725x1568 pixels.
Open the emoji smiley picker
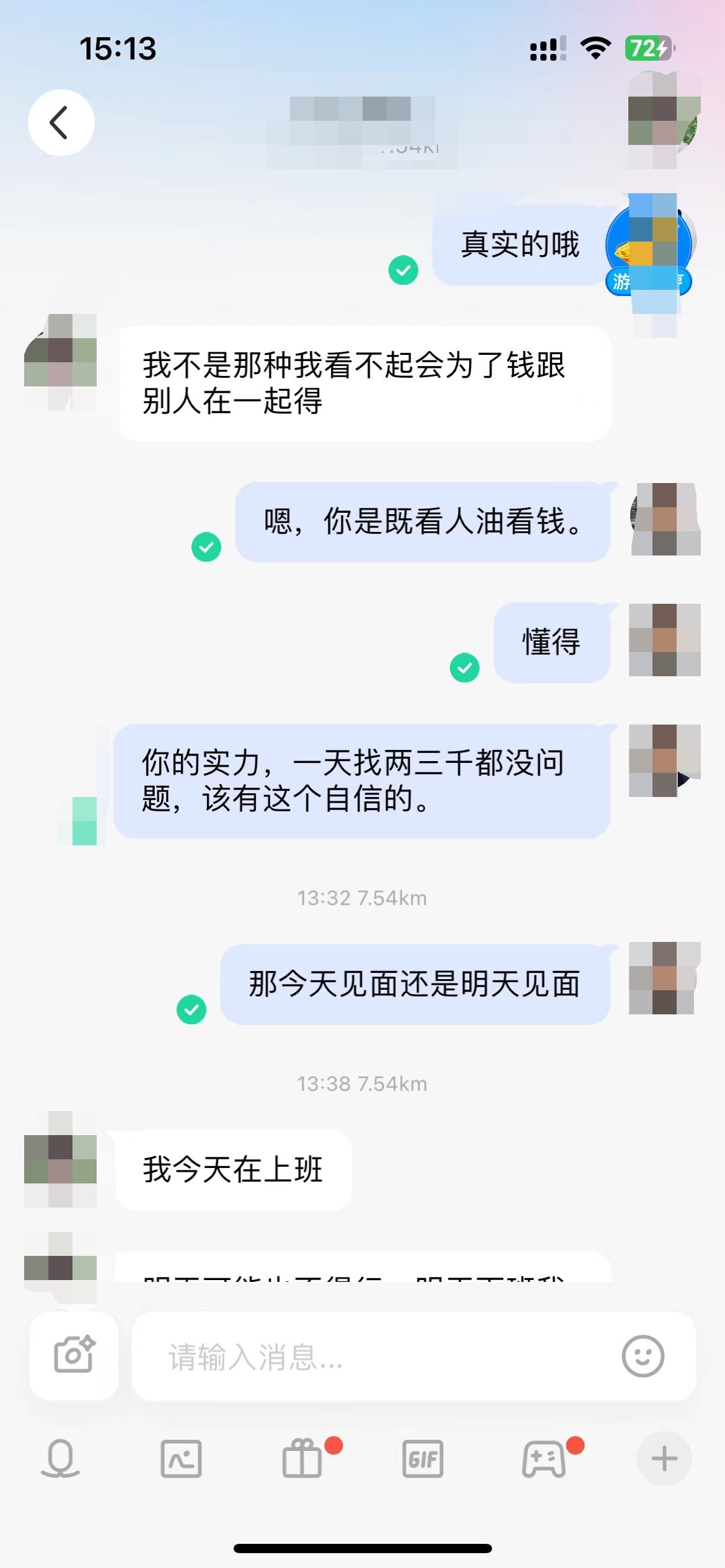[643, 1356]
